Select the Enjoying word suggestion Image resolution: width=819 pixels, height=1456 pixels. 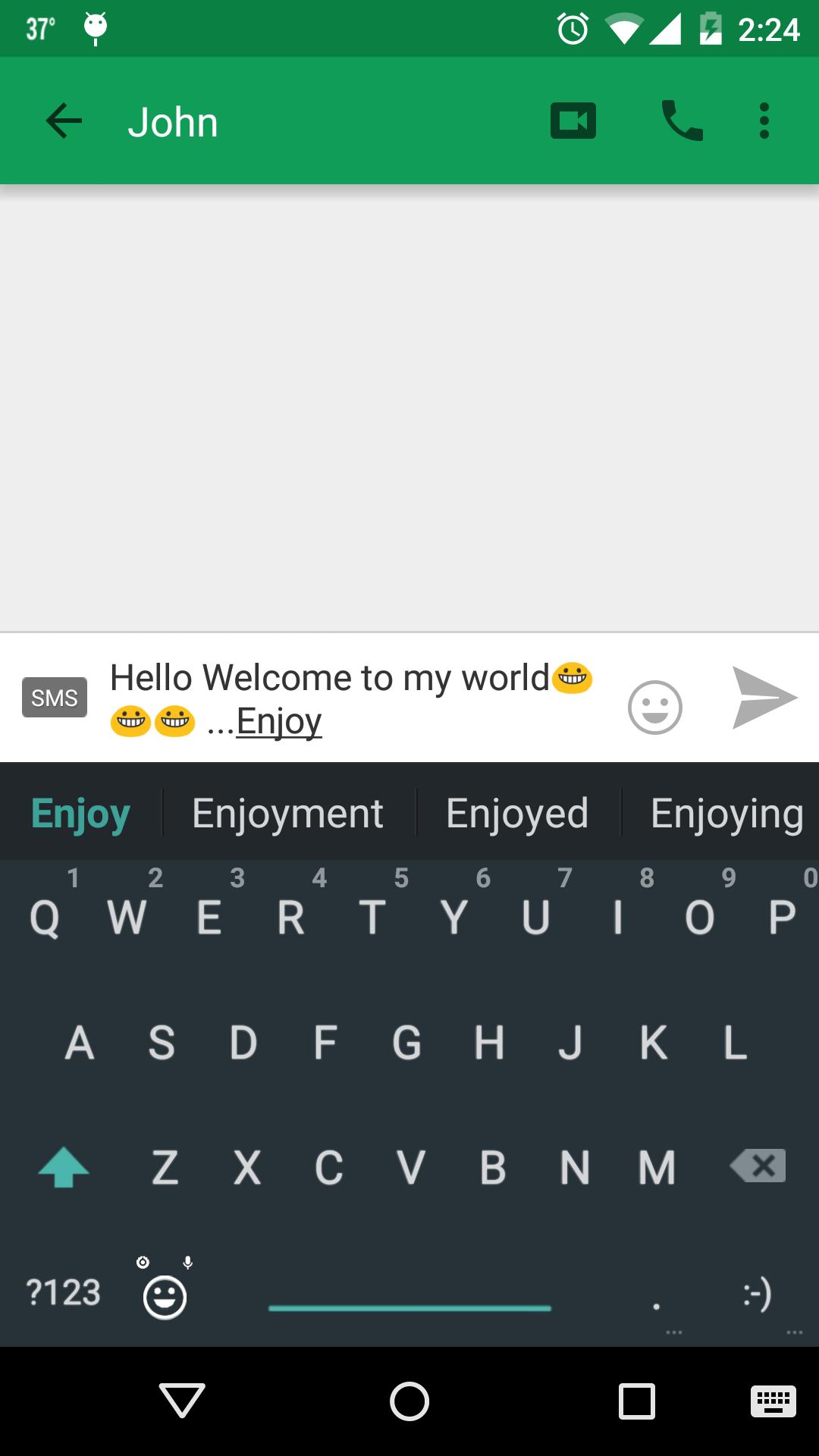[x=725, y=811]
